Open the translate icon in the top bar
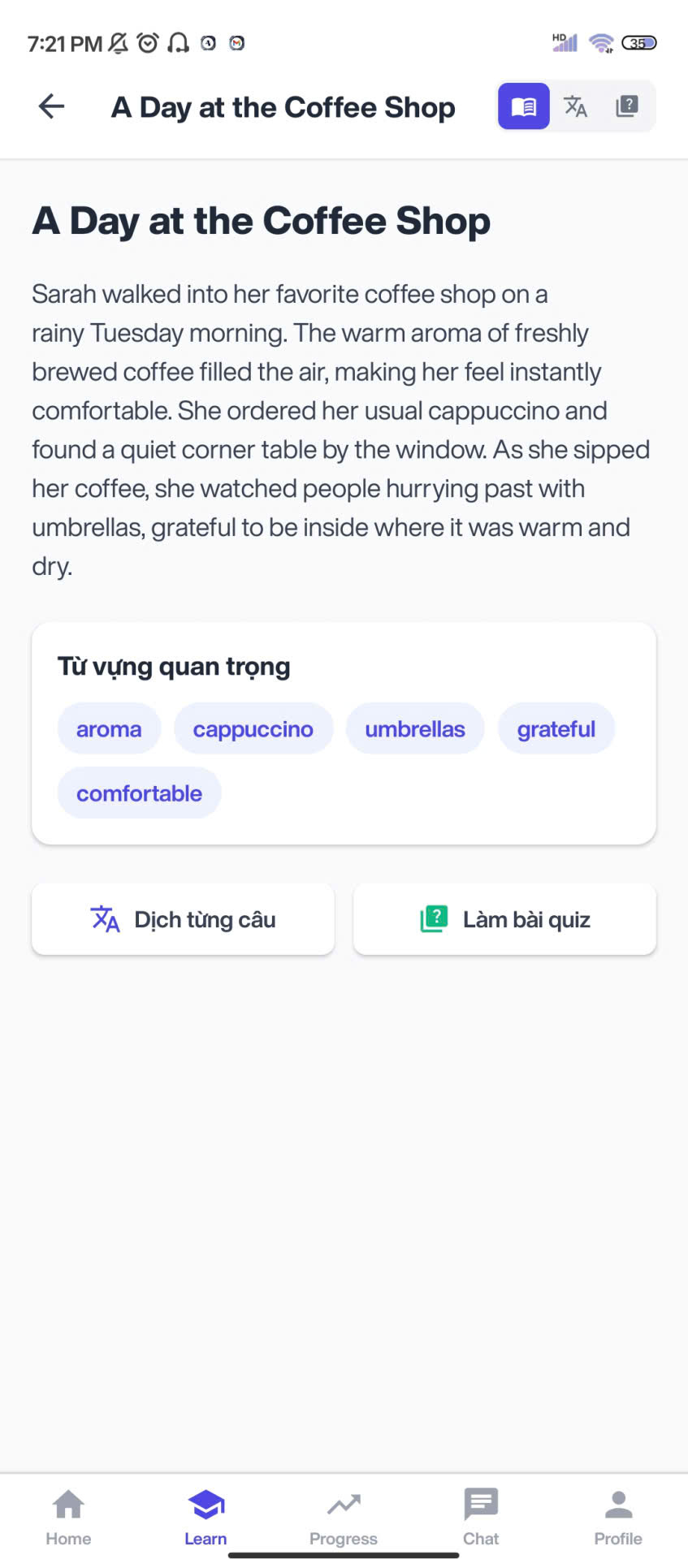688x1568 pixels. coord(576,106)
